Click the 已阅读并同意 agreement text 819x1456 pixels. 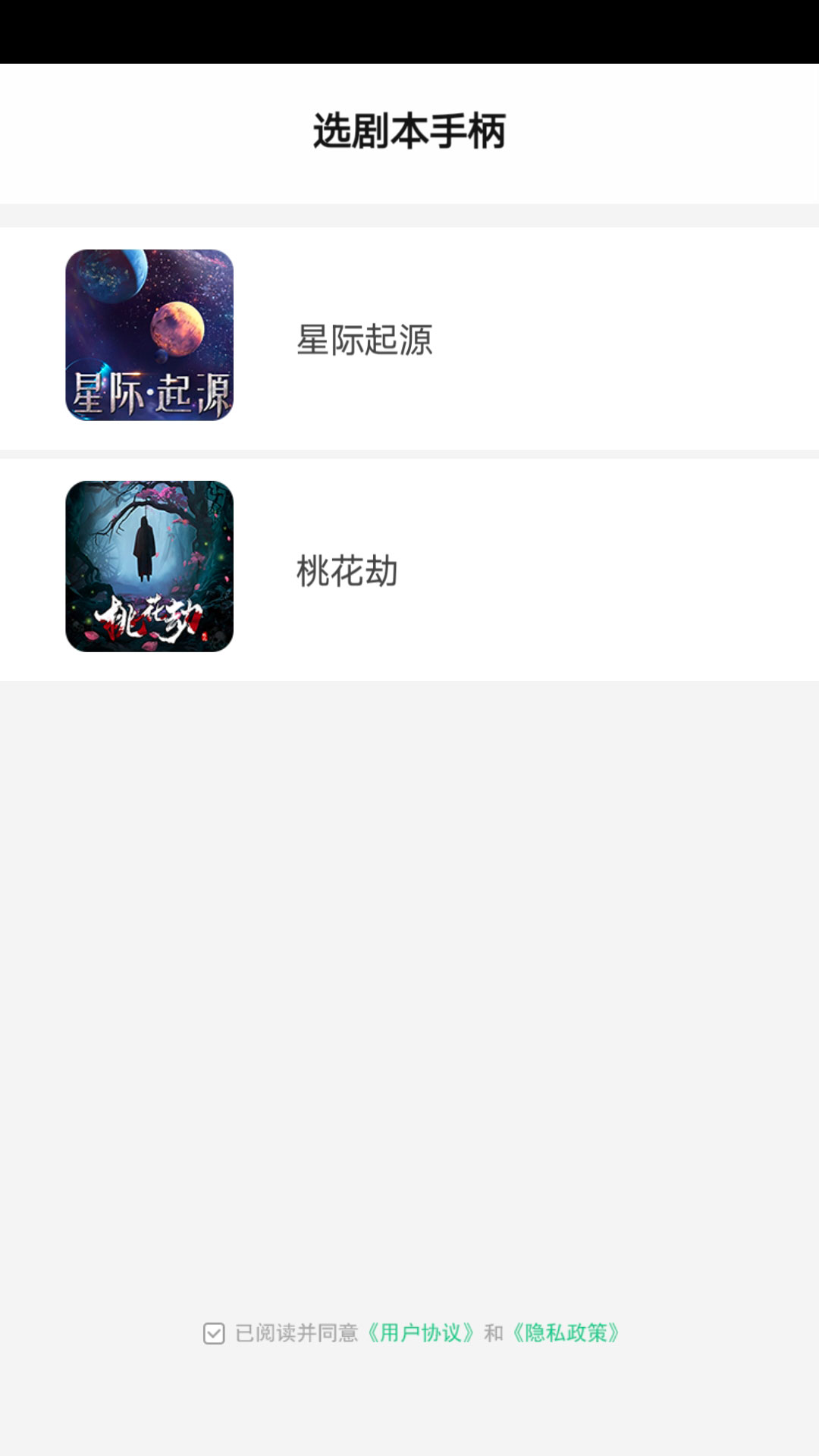click(297, 1331)
